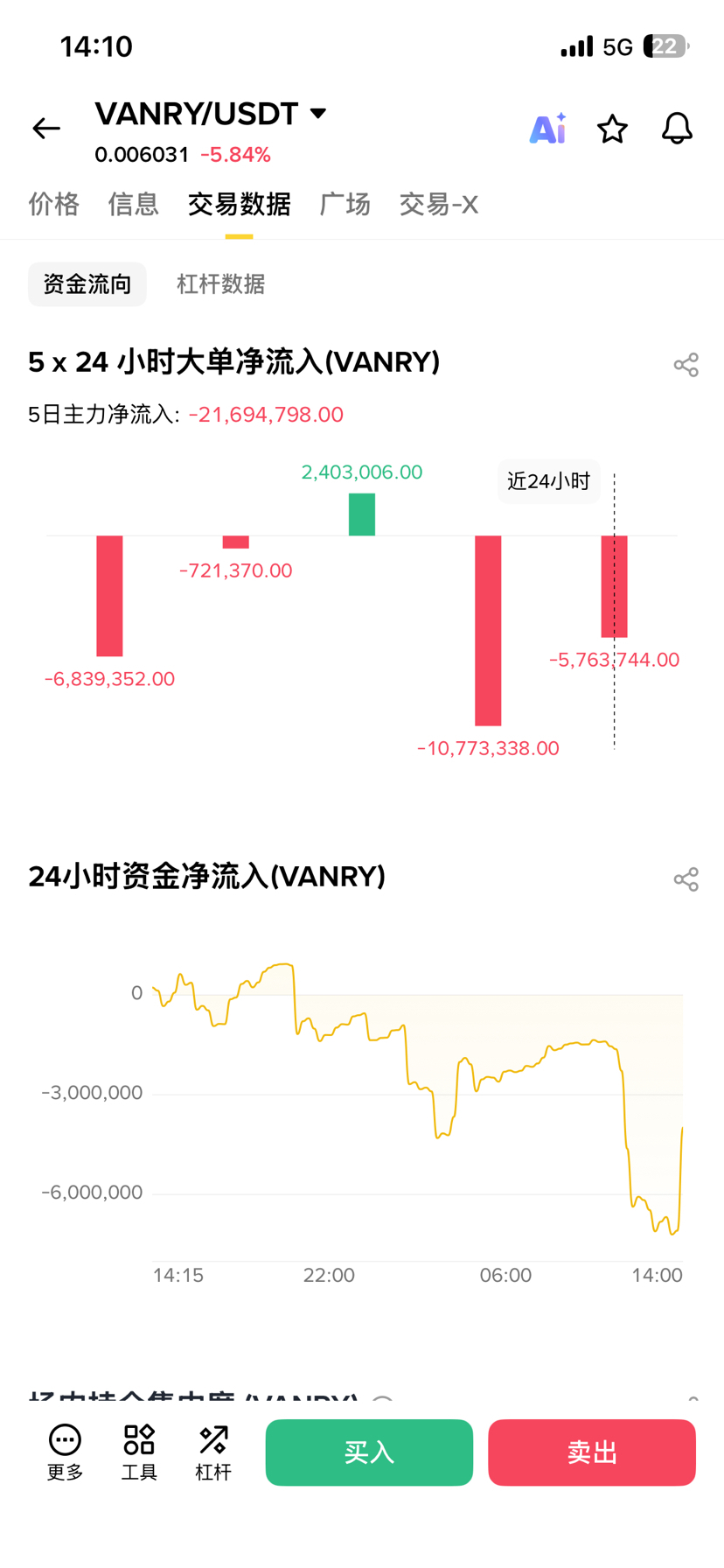Open the AI assistant icon
Viewport: 724px width, 1568px height.
[x=547, y=129]
